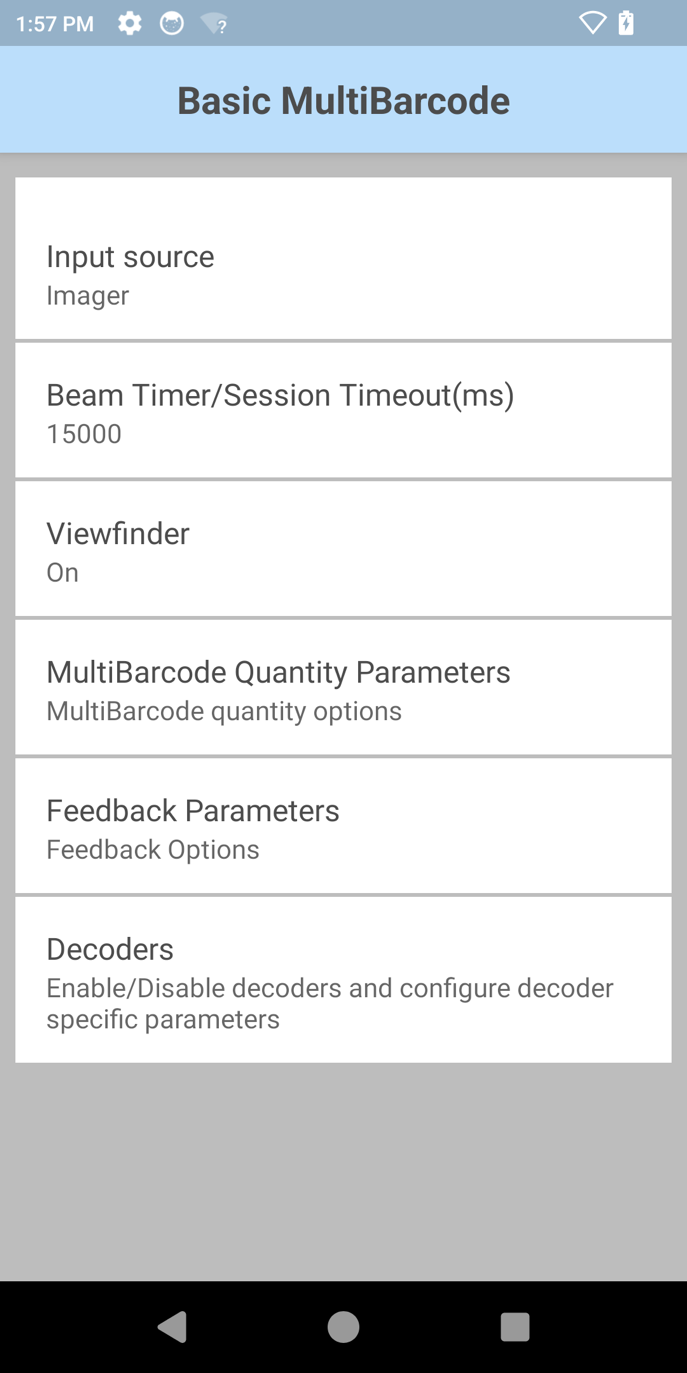Tap the system back button
This screenshot has width=687, height=1373.
tap(172, 1327)
